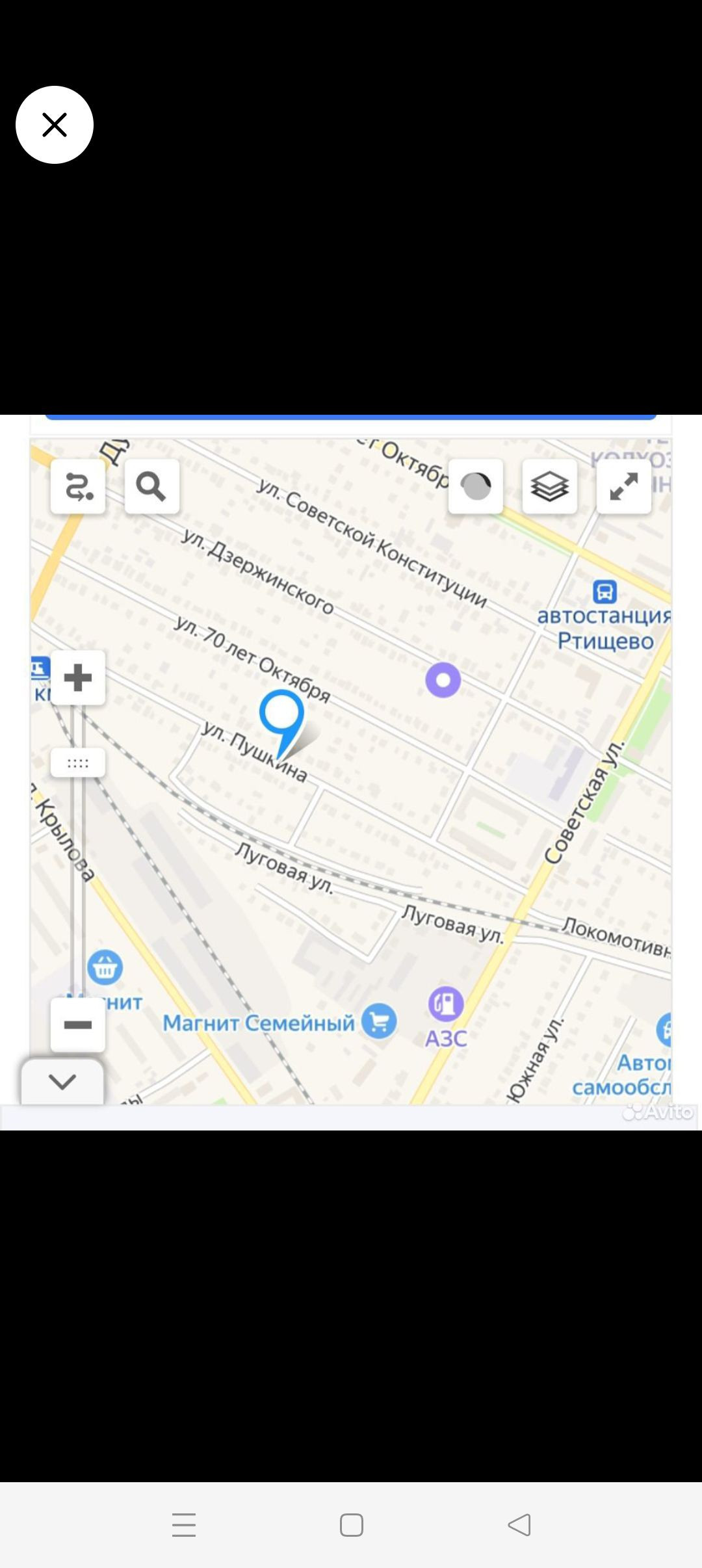
Task: Tap the round gray geolocation button
Action: click(x=476, y=486)
